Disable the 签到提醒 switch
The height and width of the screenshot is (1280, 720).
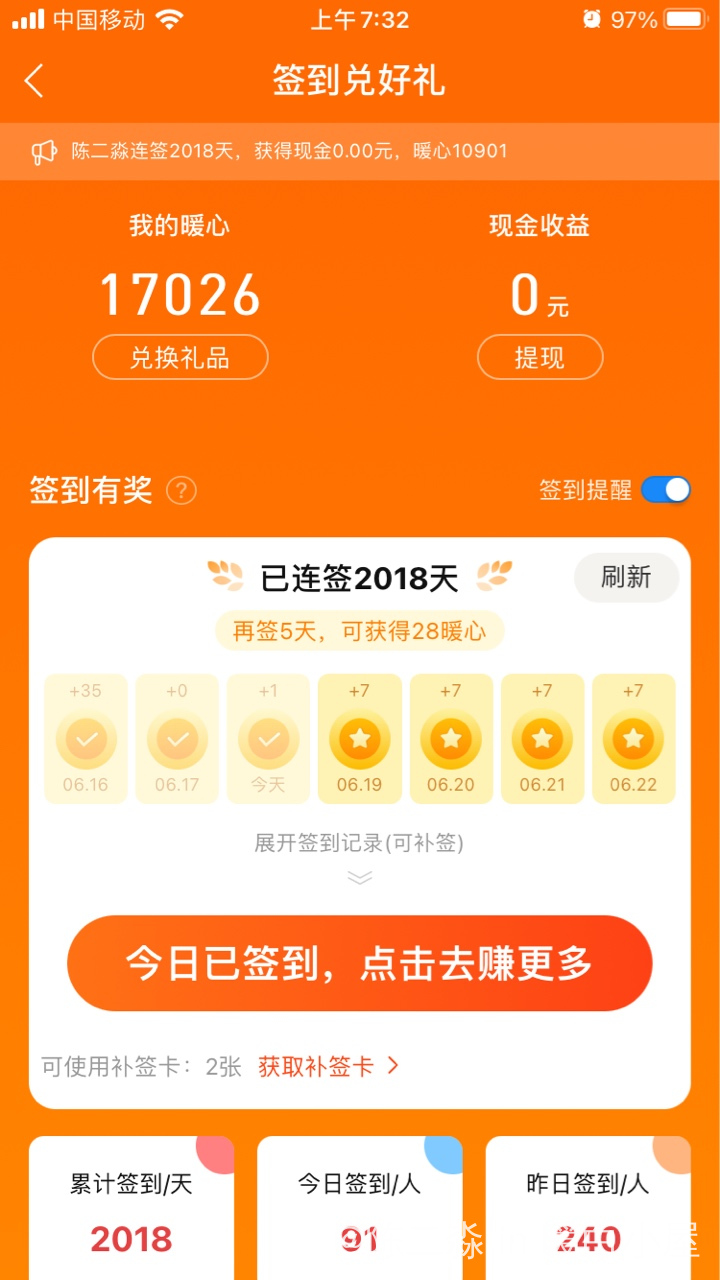666,489
